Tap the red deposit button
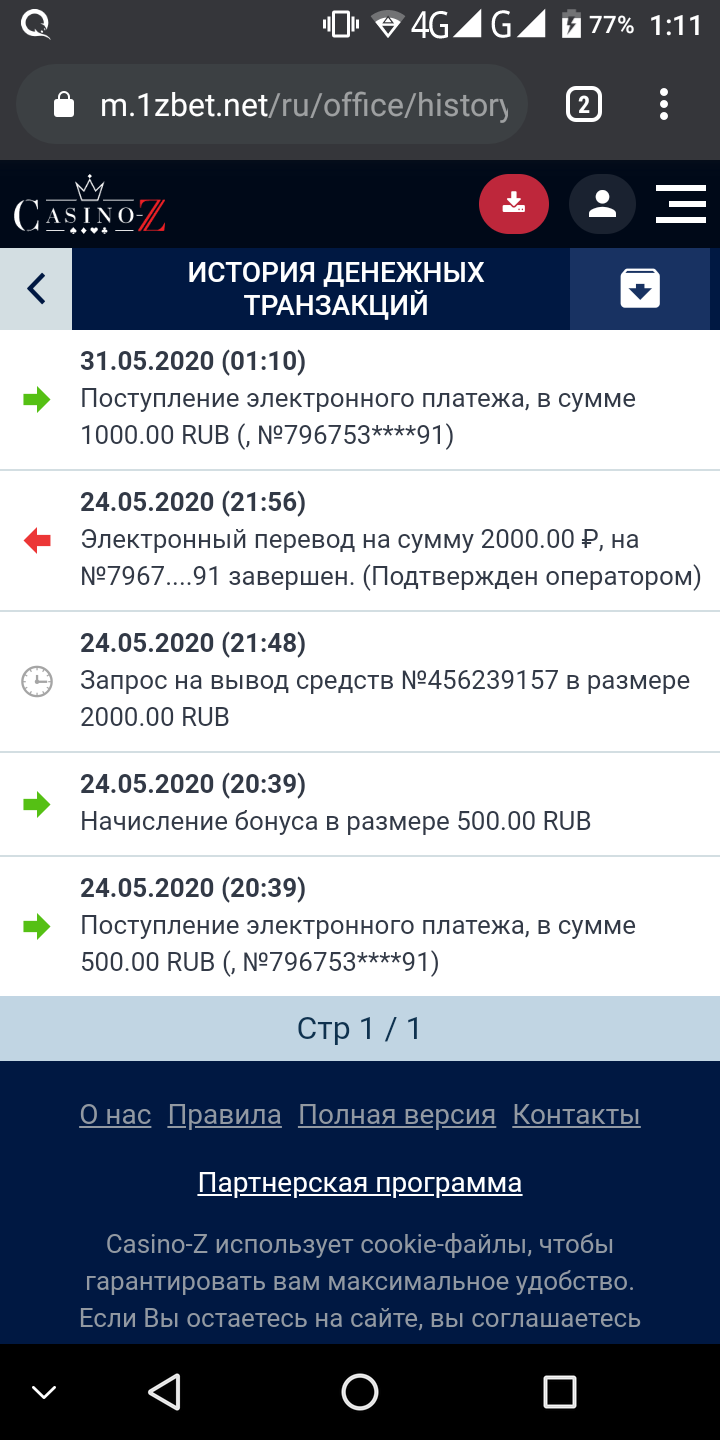 point(514,204)
